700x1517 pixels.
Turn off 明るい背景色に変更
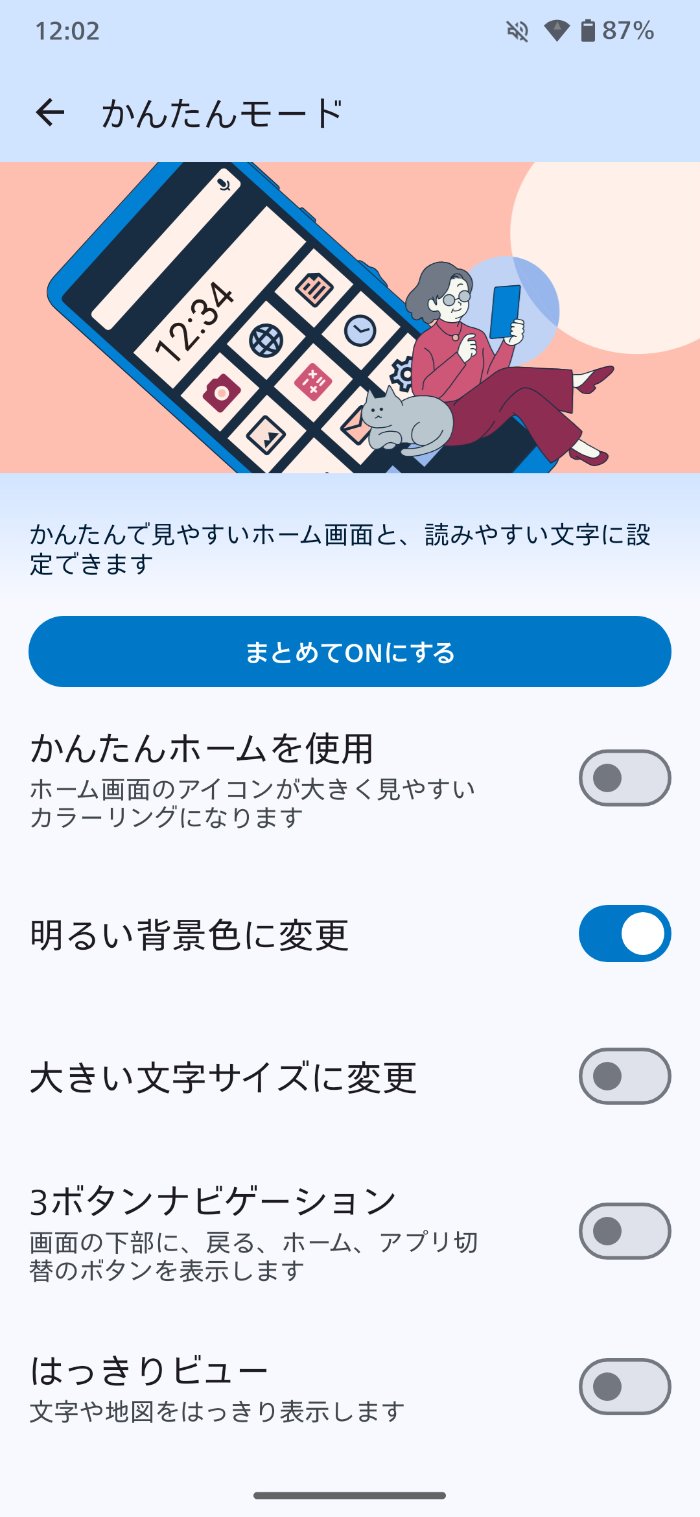pos(624,934)
